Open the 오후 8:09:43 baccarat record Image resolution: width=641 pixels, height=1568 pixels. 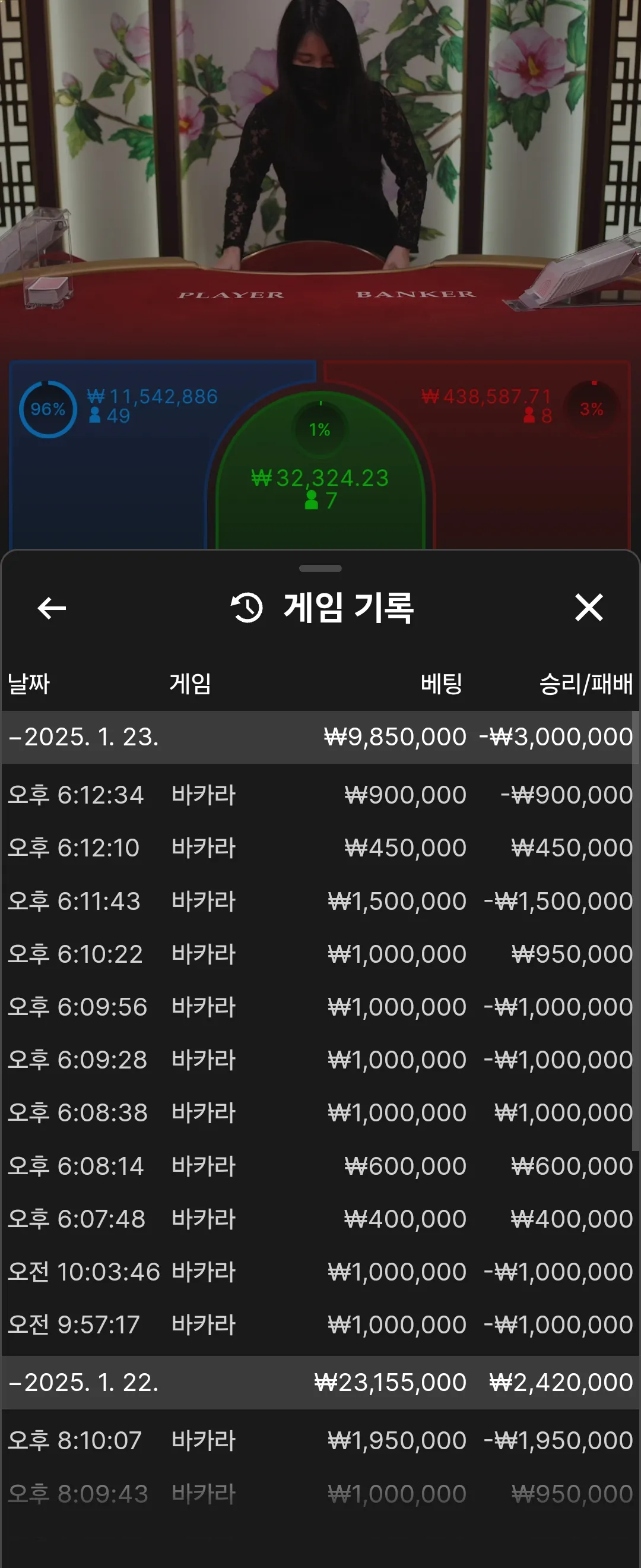click(x=320, y=1494)
